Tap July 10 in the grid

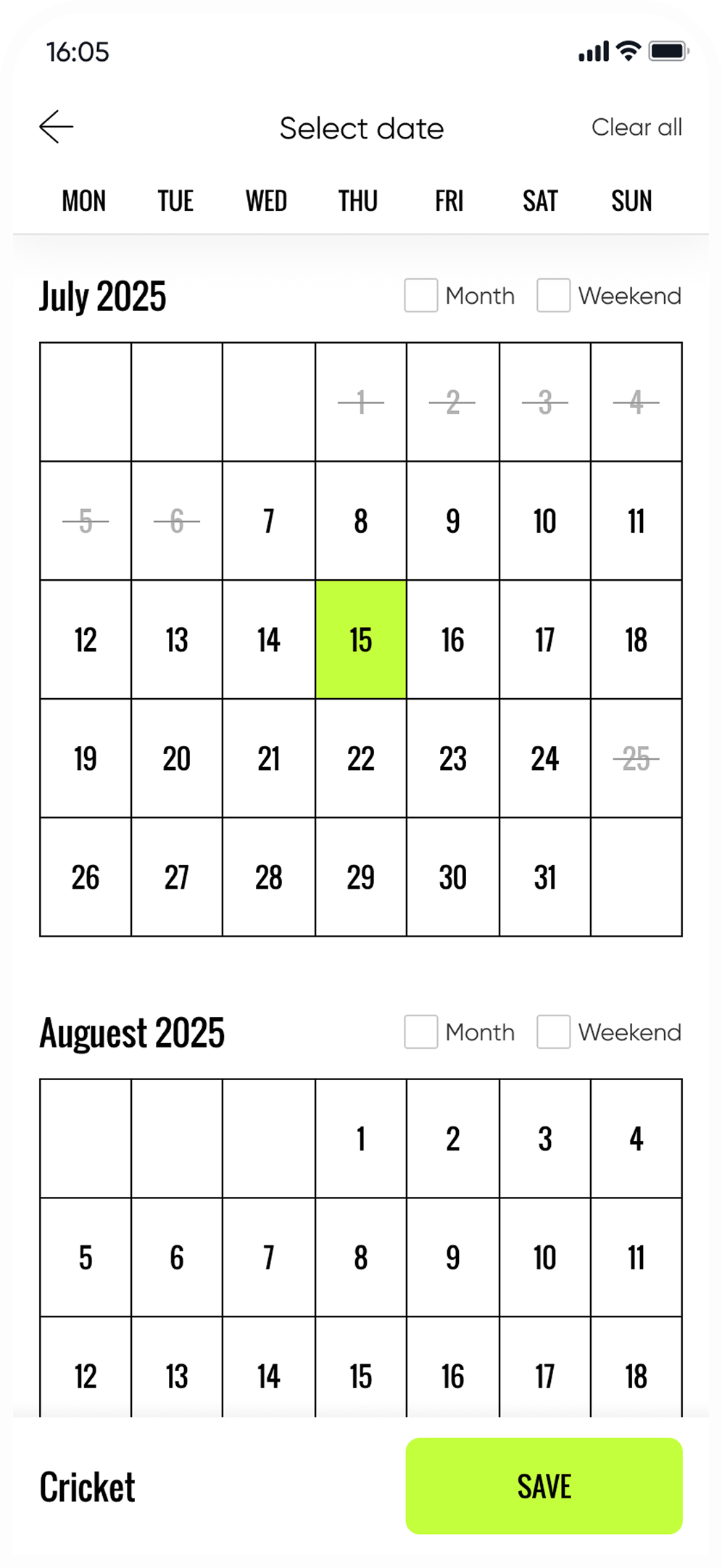[x=545, y=521]
